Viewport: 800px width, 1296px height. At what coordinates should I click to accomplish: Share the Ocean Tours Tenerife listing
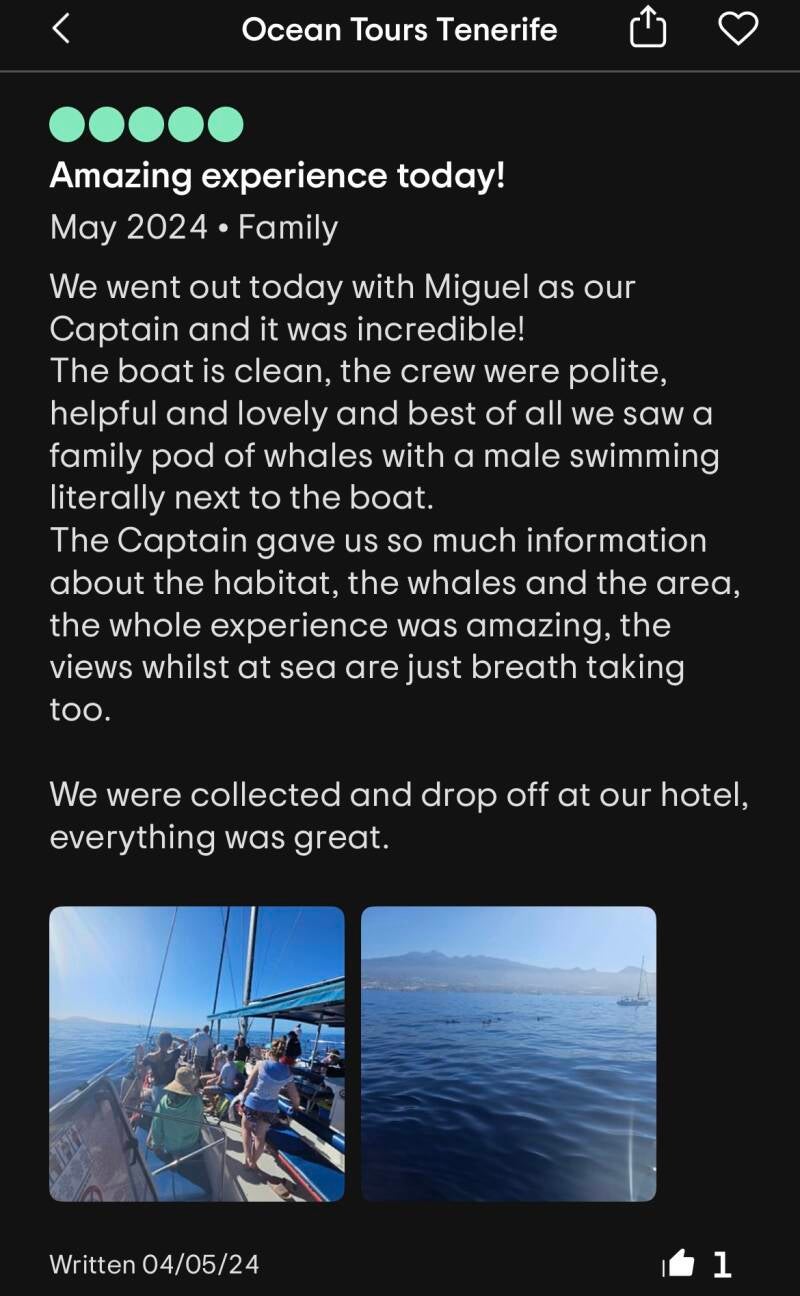(x=647, y=28)
